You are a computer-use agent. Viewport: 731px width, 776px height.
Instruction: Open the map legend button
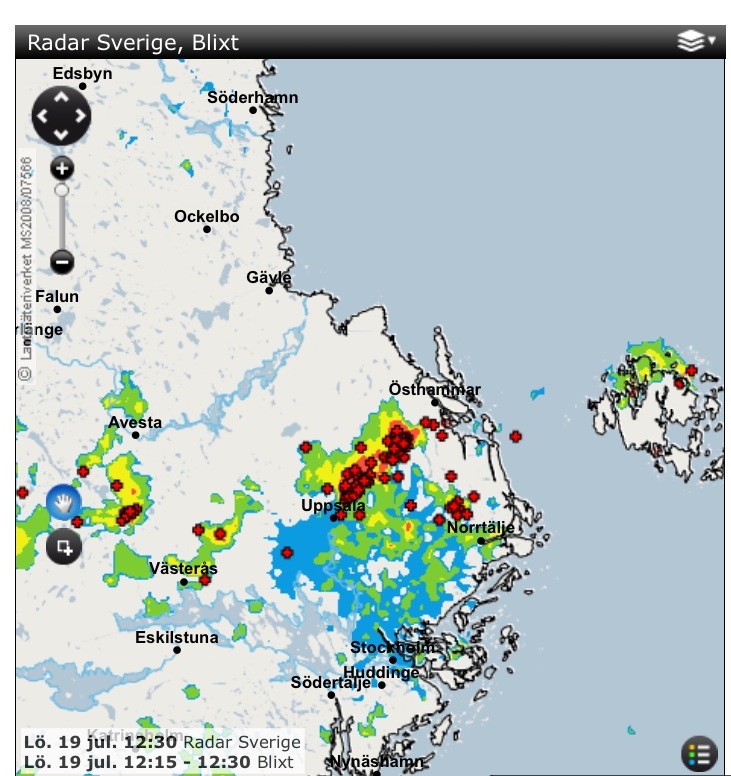point(700,753)
